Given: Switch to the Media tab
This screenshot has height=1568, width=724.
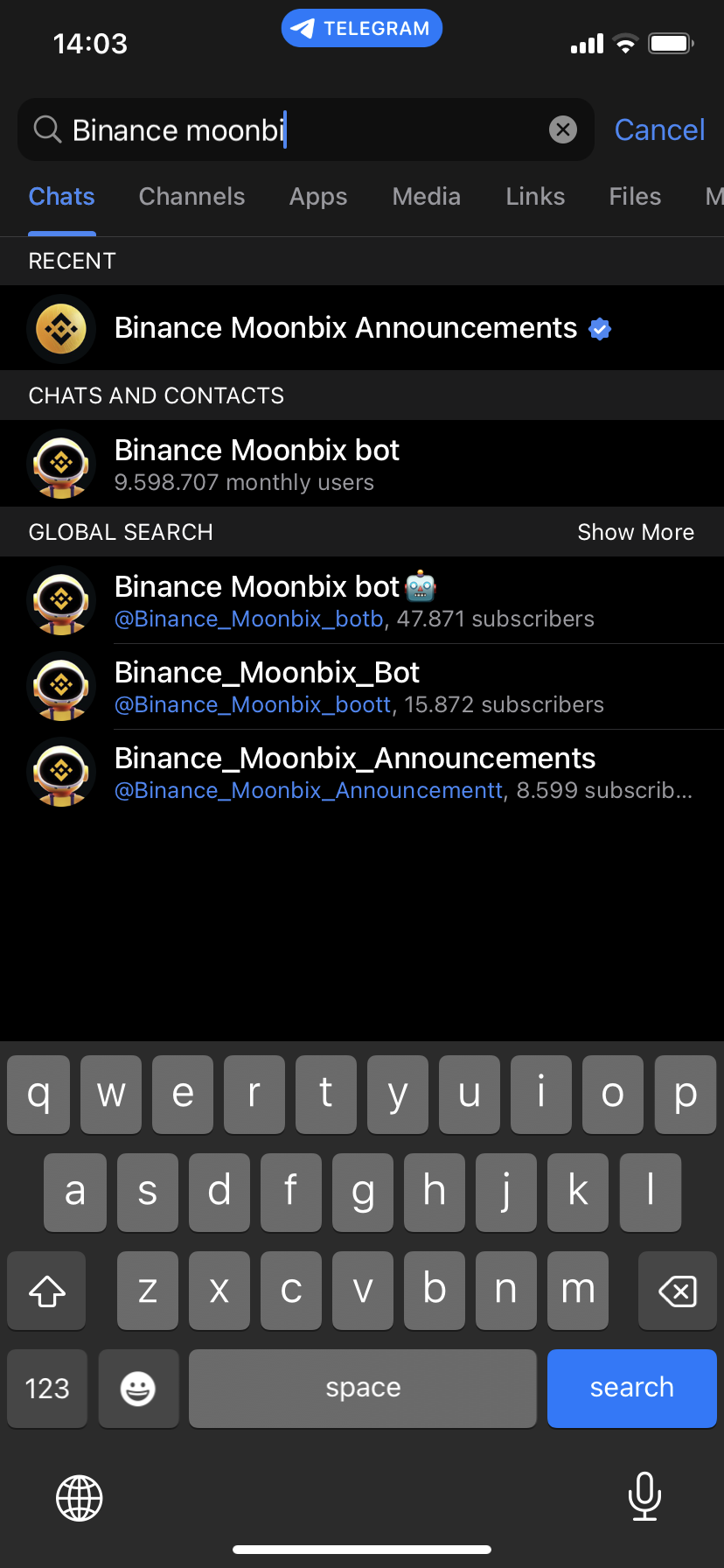Looking at the screenshot, I should (x=427, y=197).
